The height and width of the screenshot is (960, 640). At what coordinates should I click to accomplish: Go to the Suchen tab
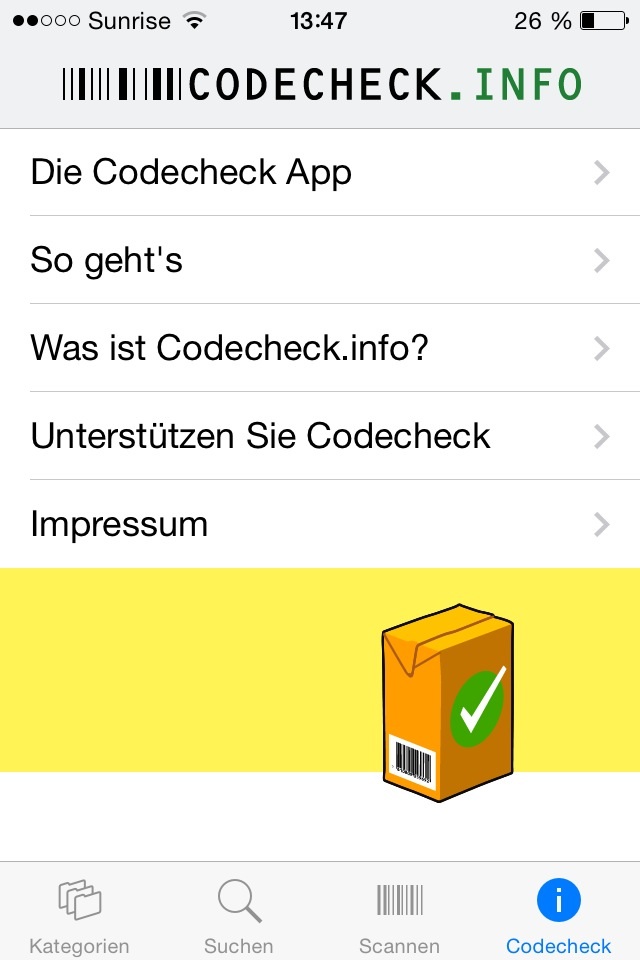pos(240,913)
